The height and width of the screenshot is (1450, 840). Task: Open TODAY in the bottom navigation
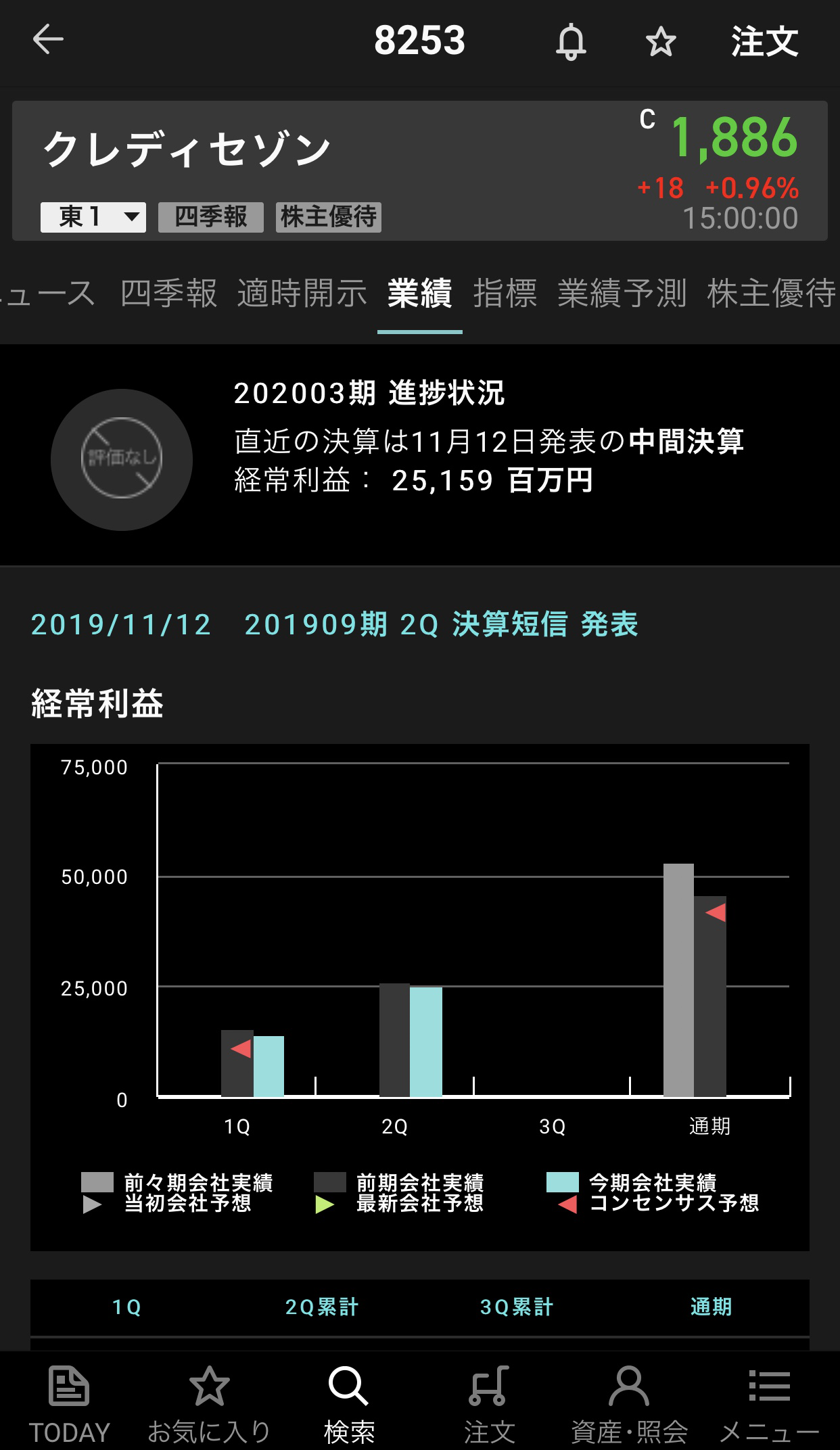[69, 1403]
